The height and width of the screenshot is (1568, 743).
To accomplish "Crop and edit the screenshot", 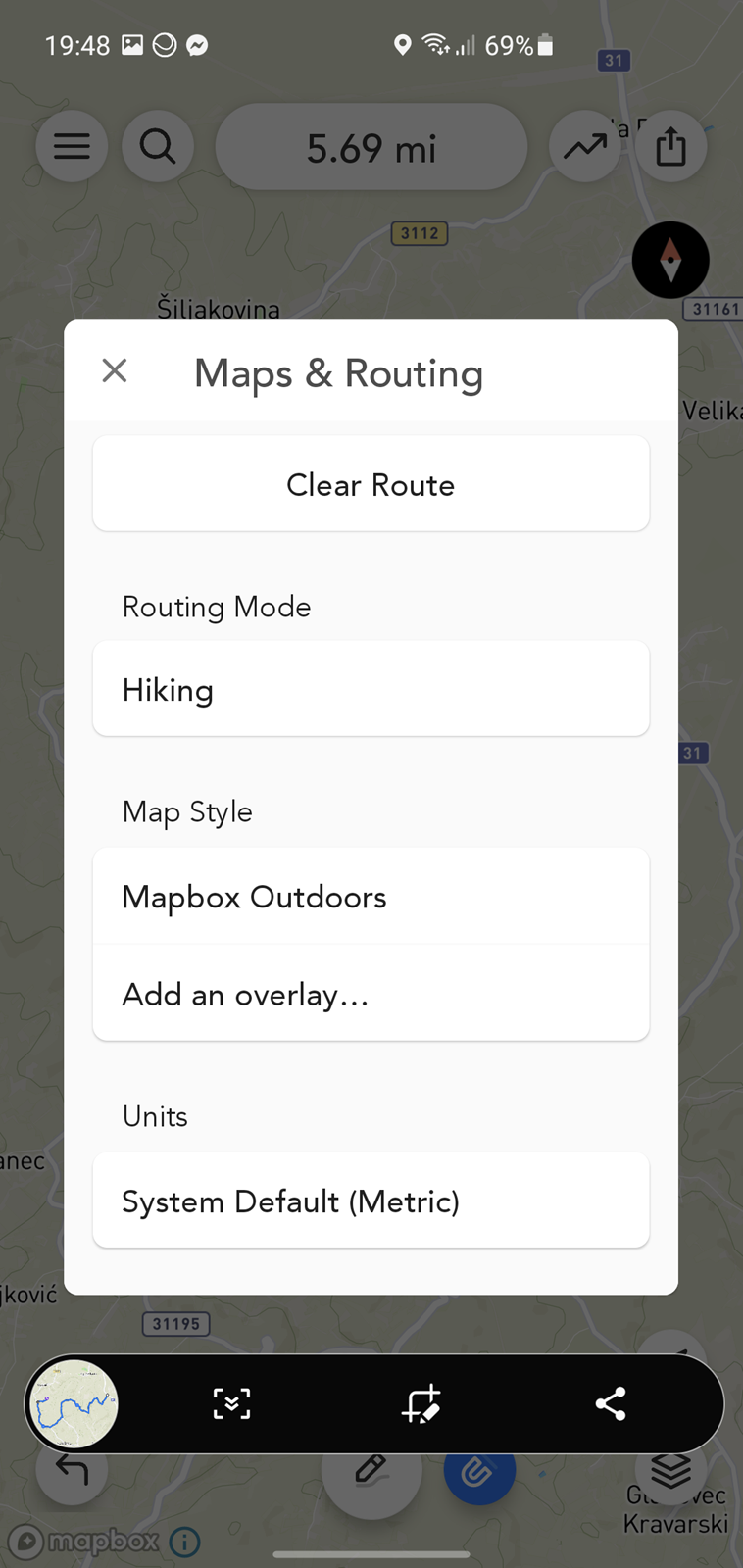I will [x=421, y=1403].
